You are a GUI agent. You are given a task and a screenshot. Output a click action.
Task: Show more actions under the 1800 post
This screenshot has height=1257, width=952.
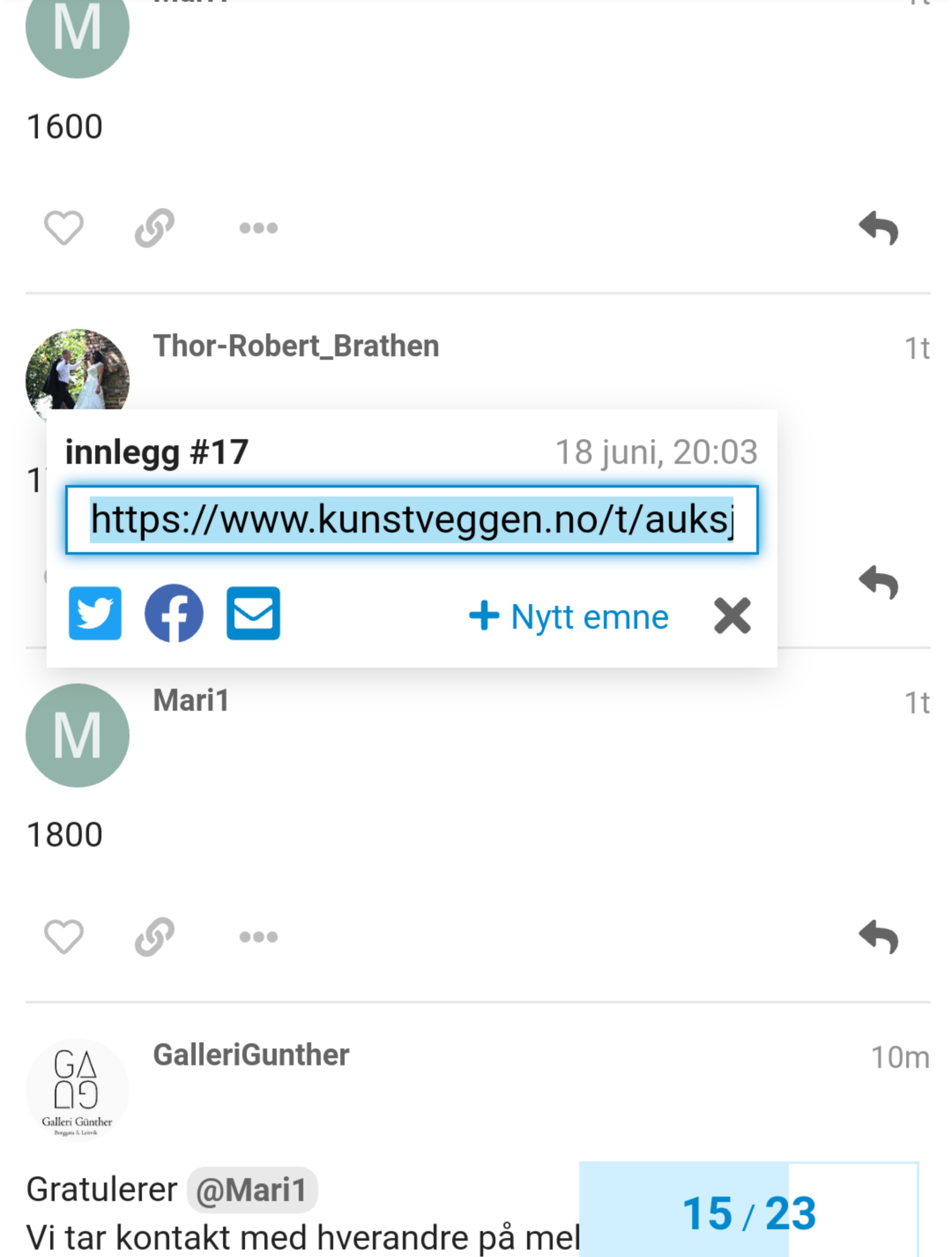coord(258,936)
